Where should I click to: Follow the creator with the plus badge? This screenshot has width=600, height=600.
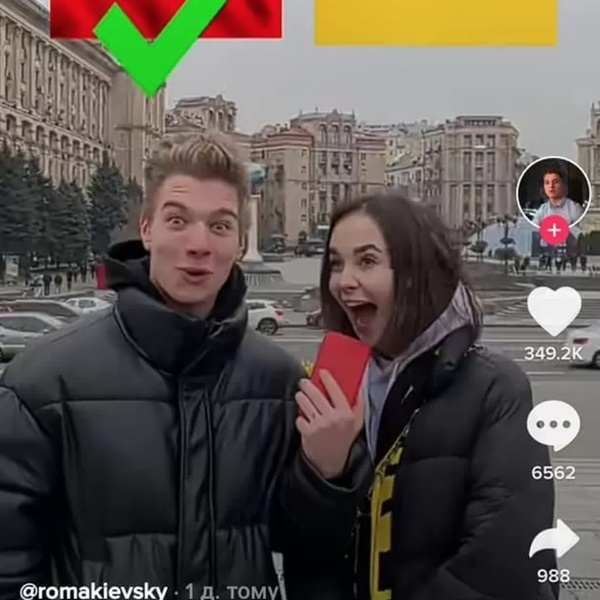point(553,231)
